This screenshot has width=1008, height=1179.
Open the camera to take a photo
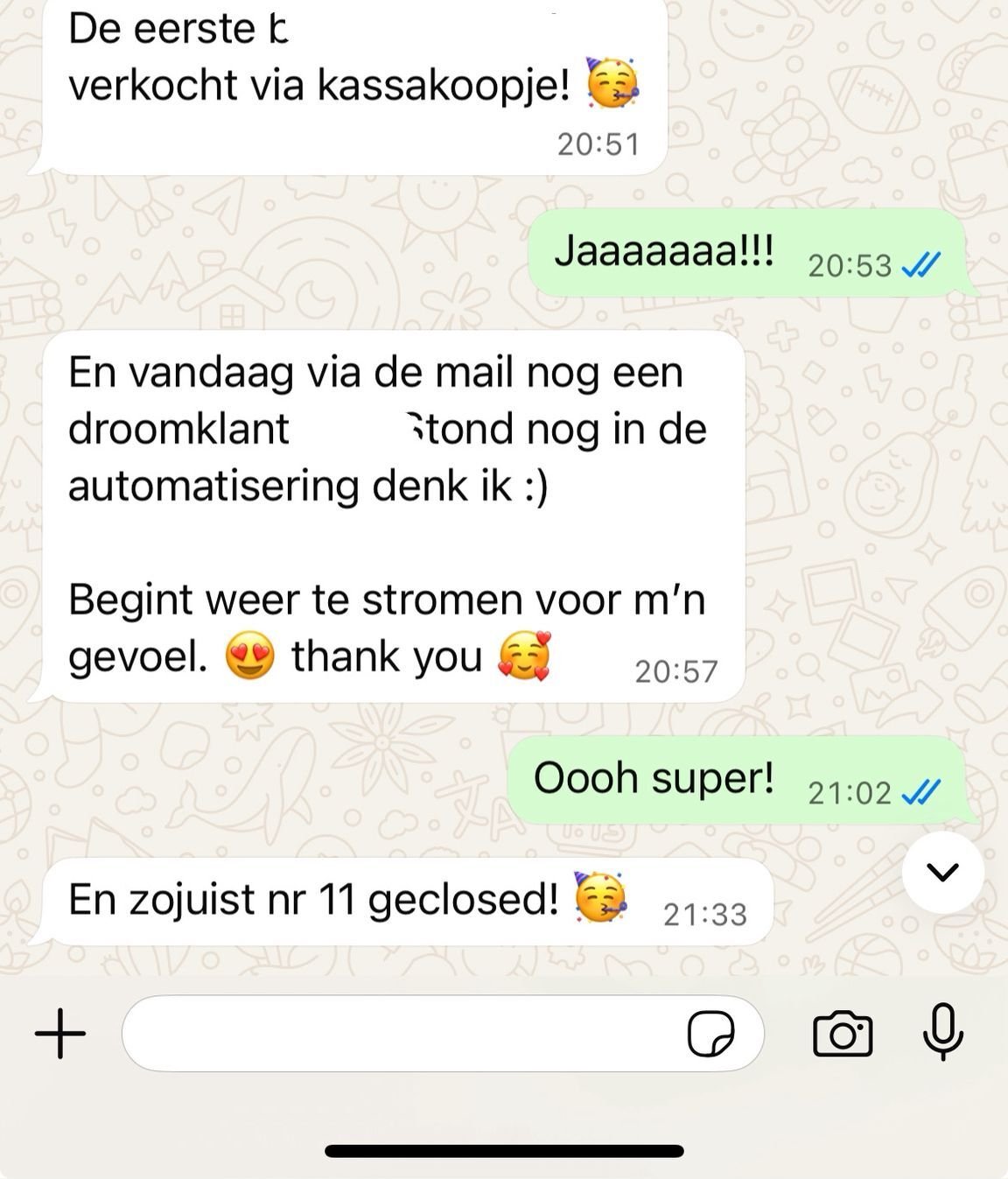(843, 1034)
